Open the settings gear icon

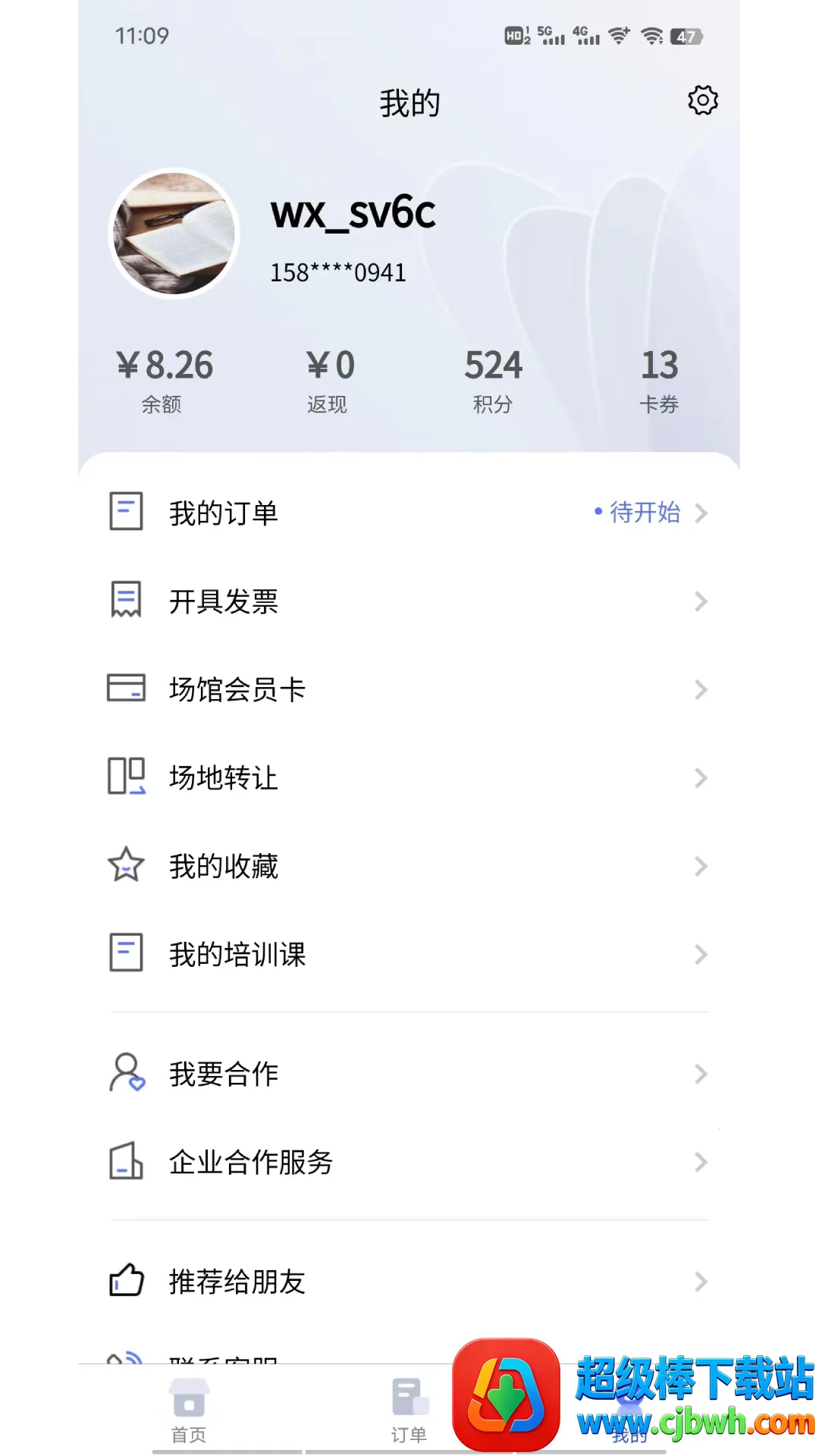coord(702,100)
